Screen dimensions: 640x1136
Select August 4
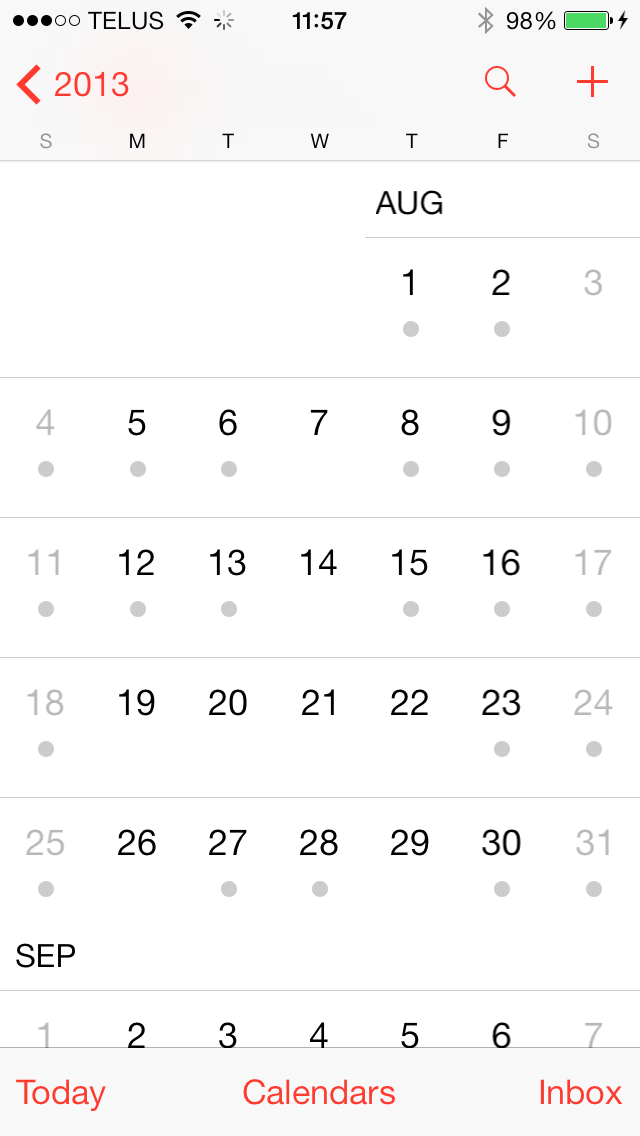pyautogui.click(x=45, y=425)
